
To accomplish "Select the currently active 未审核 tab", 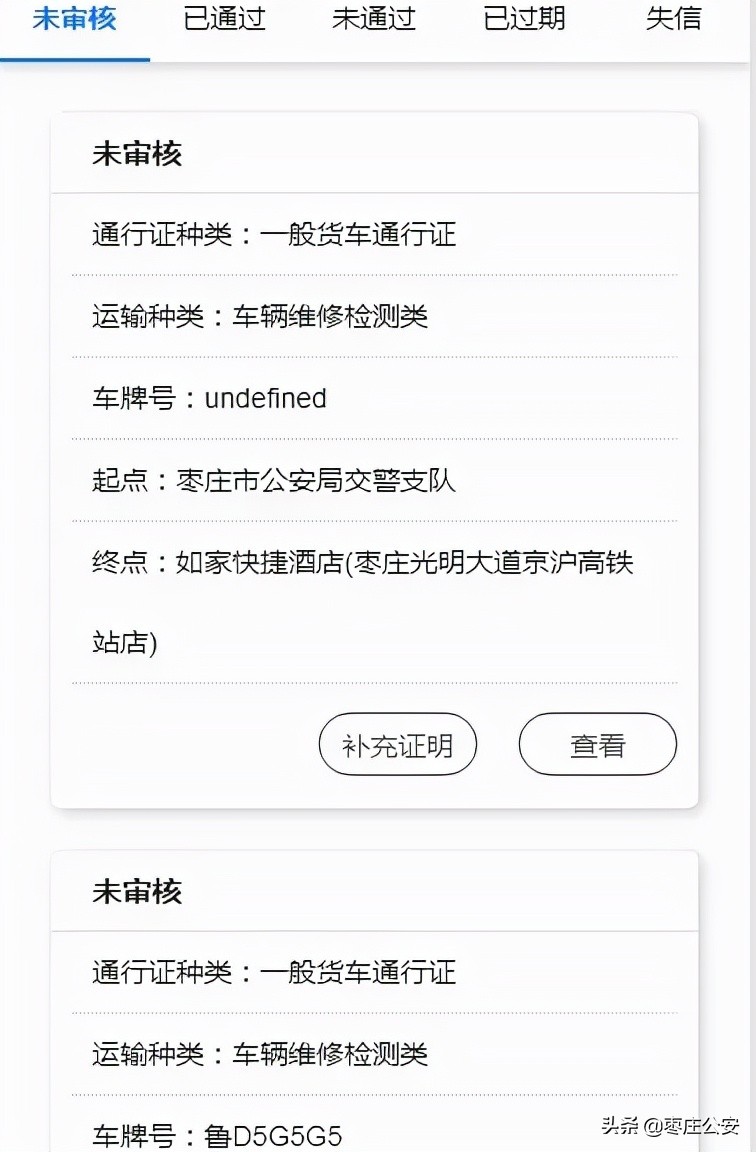I will 75,20.
